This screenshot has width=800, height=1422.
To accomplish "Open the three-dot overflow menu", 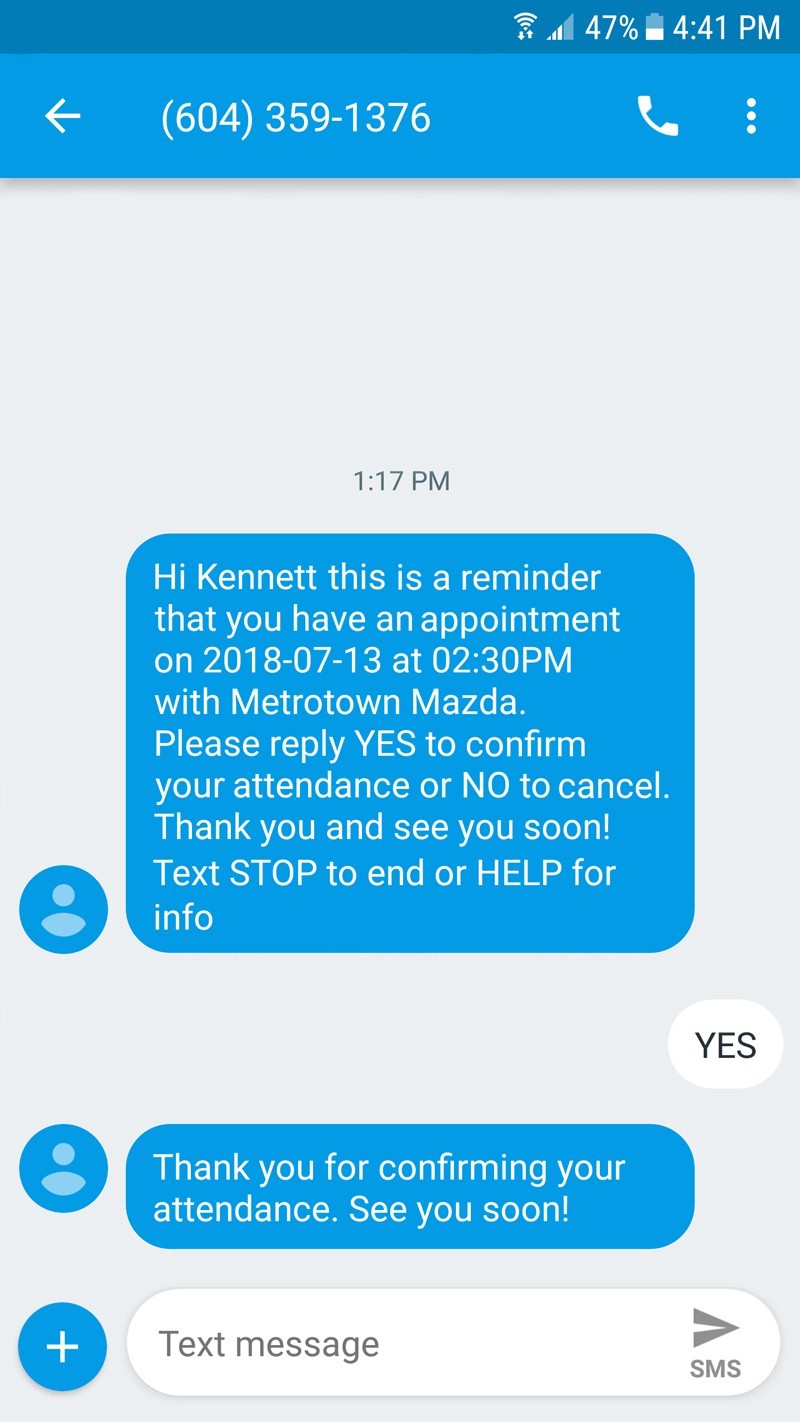I will click(x=751, y=117).
